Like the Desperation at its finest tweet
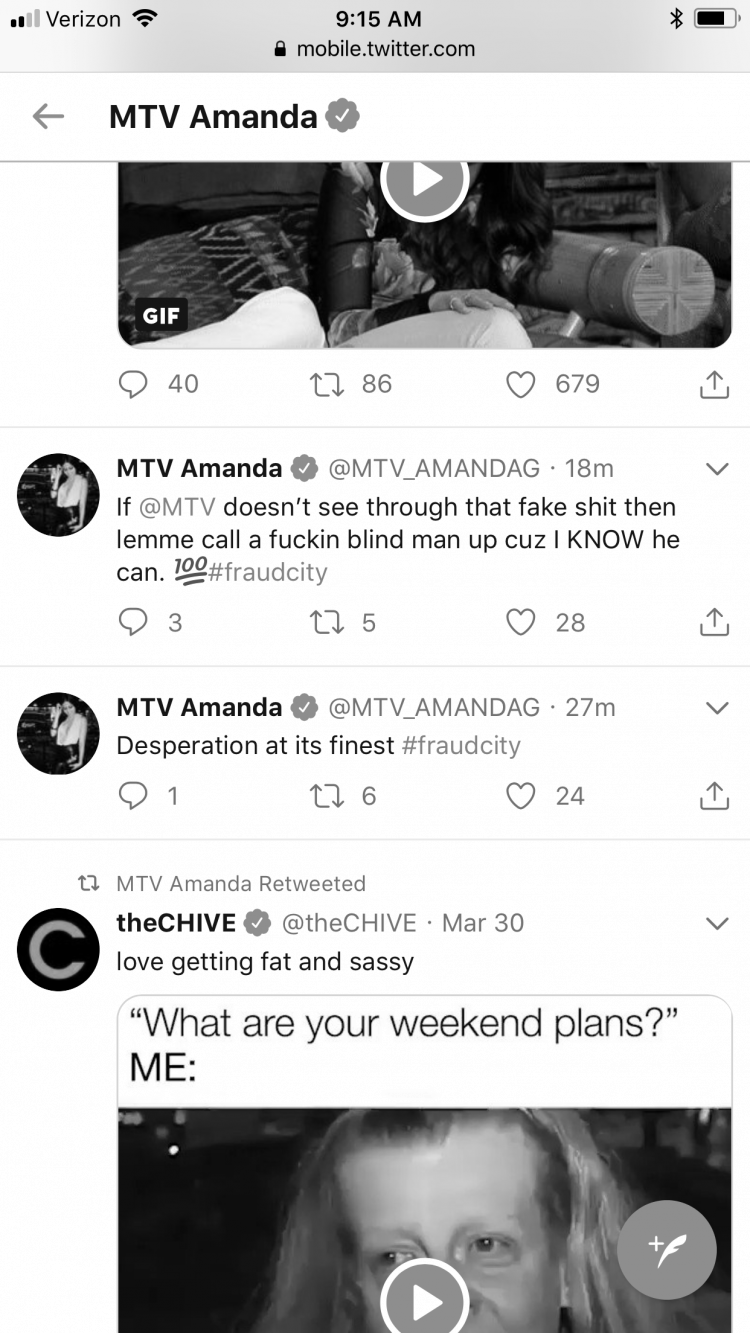This screenshot has height=1333, width=750. 521,796
